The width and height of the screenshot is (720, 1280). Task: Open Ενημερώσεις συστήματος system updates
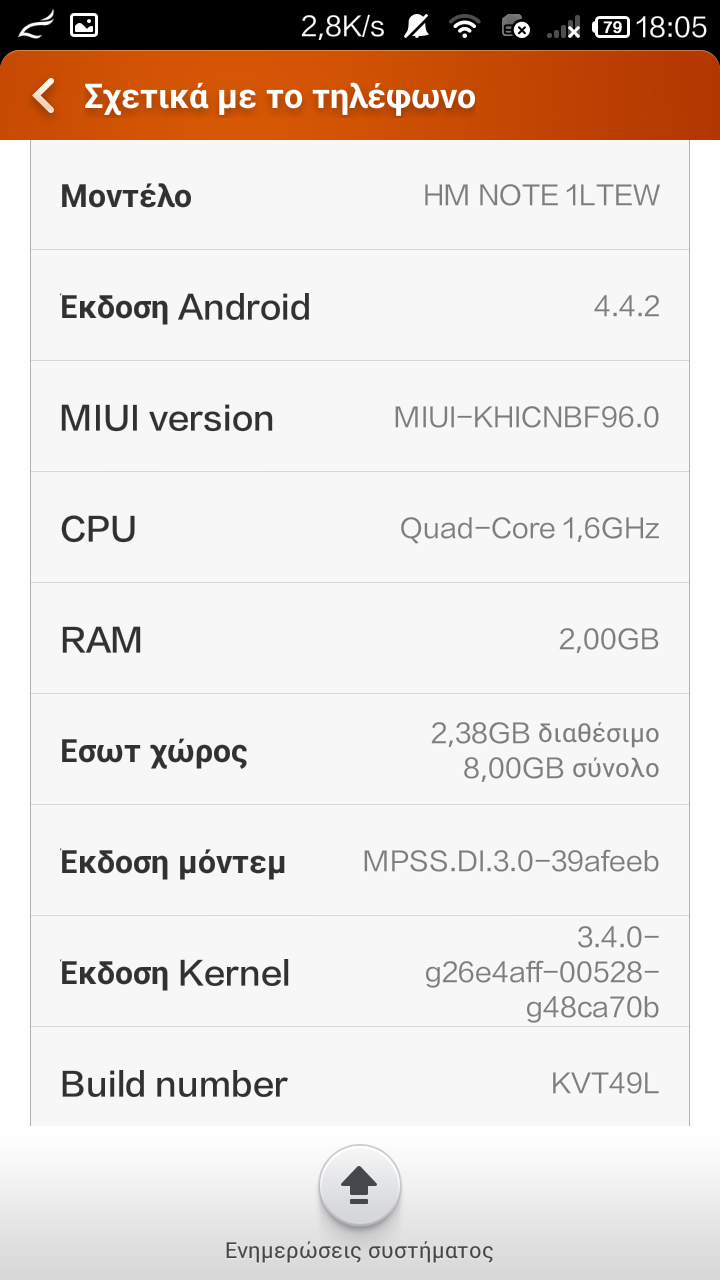pos(360,1188)
